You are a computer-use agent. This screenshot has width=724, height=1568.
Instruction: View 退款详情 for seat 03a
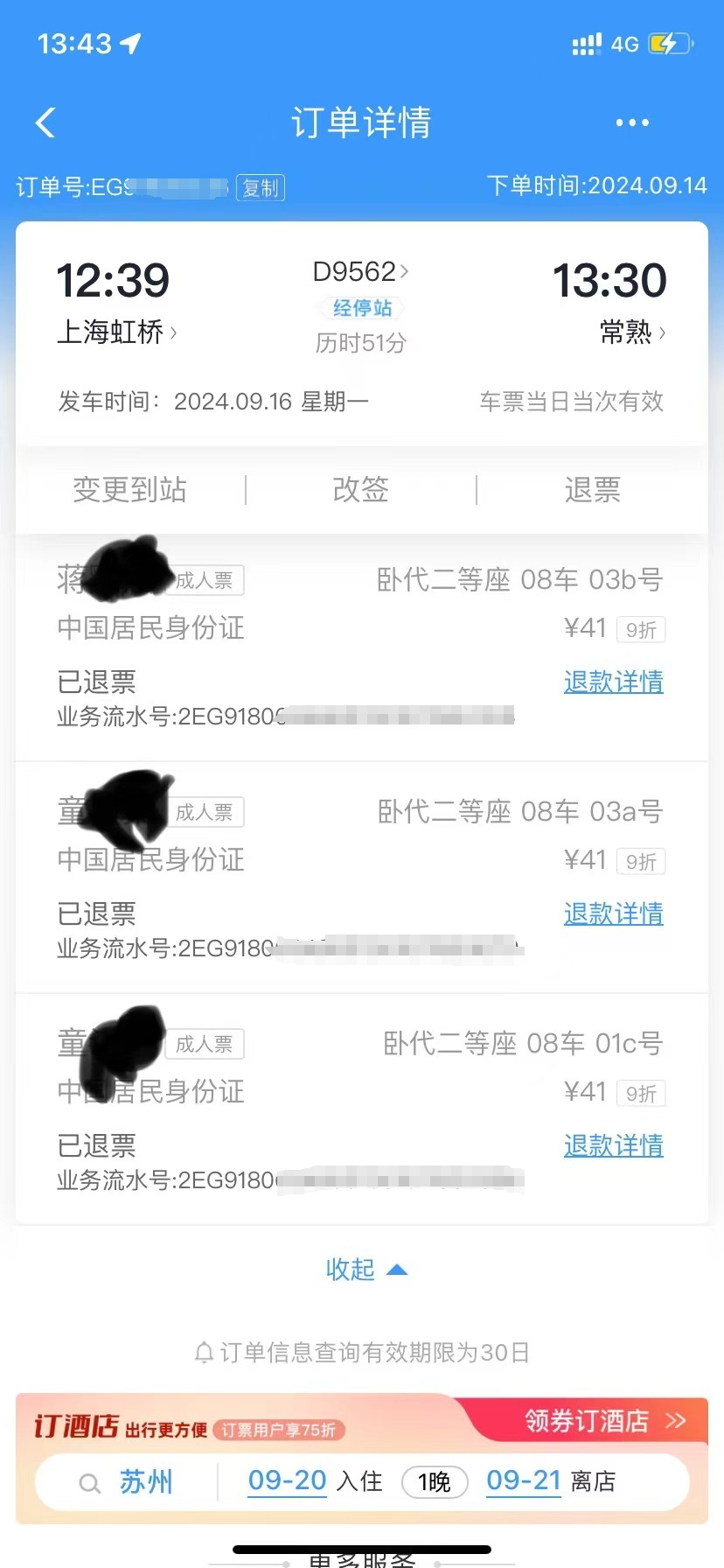click(613, 913)
